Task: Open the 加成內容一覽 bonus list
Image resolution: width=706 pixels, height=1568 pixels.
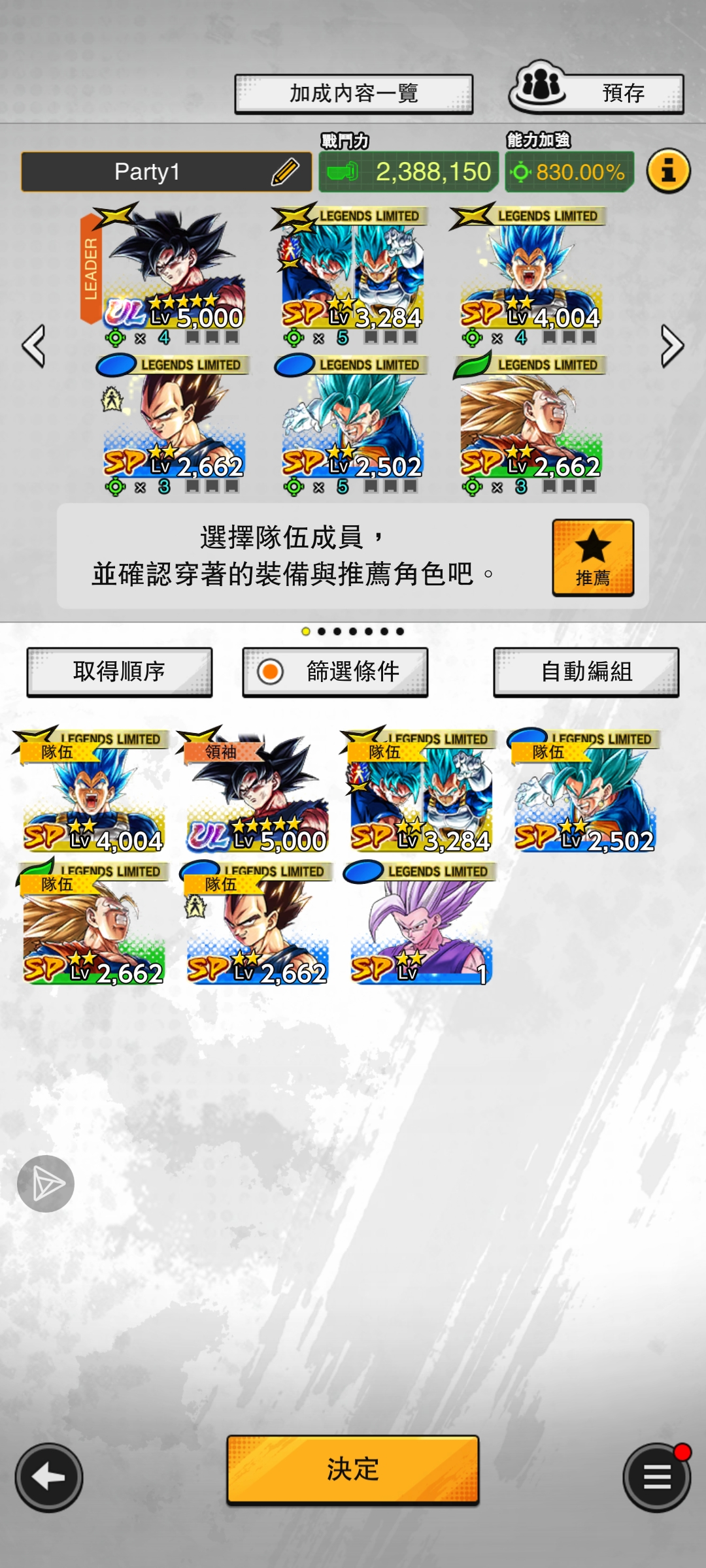Action: 354,94
